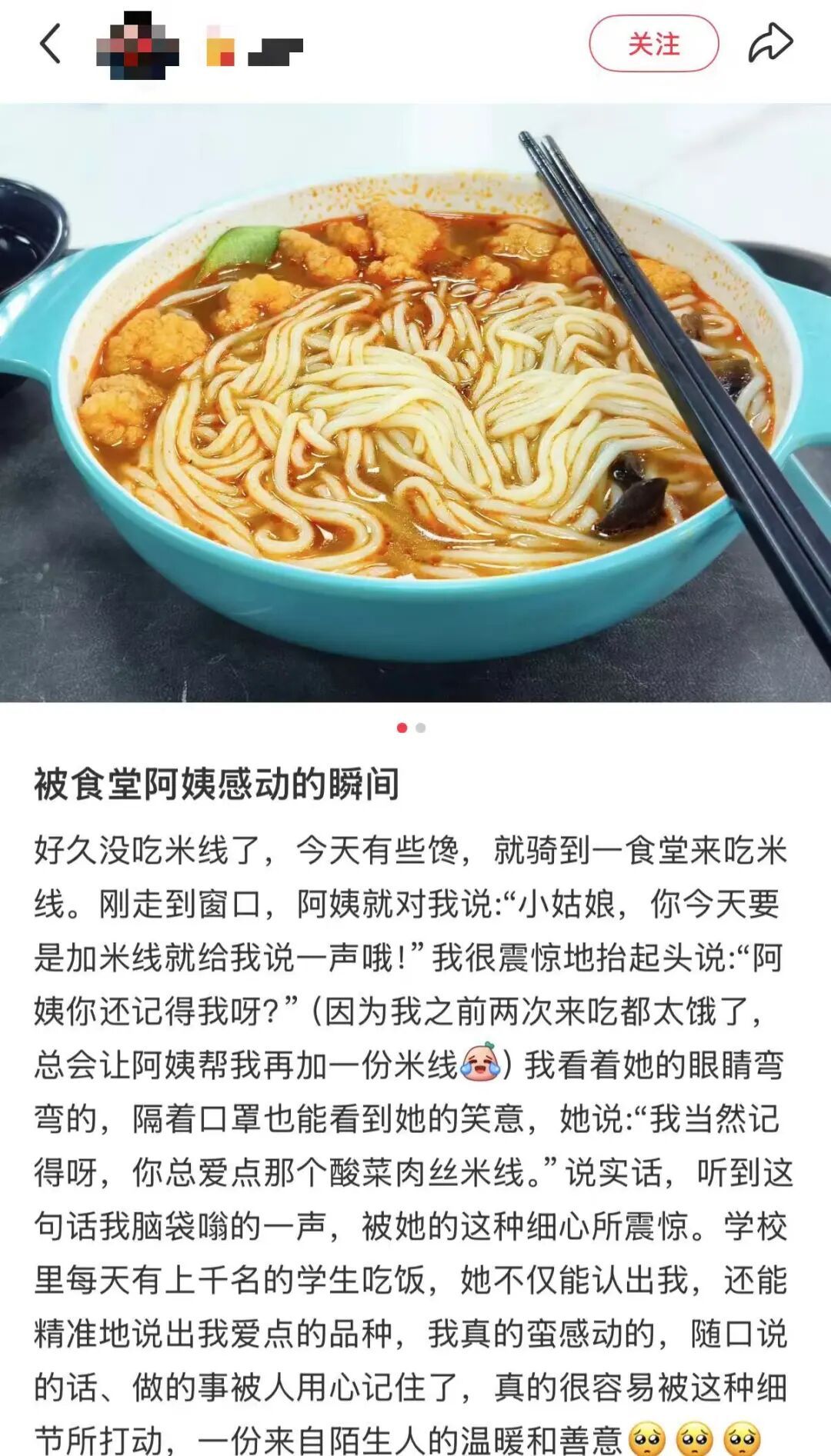Jump to the second photo via page indicator

tap(421, 728)
